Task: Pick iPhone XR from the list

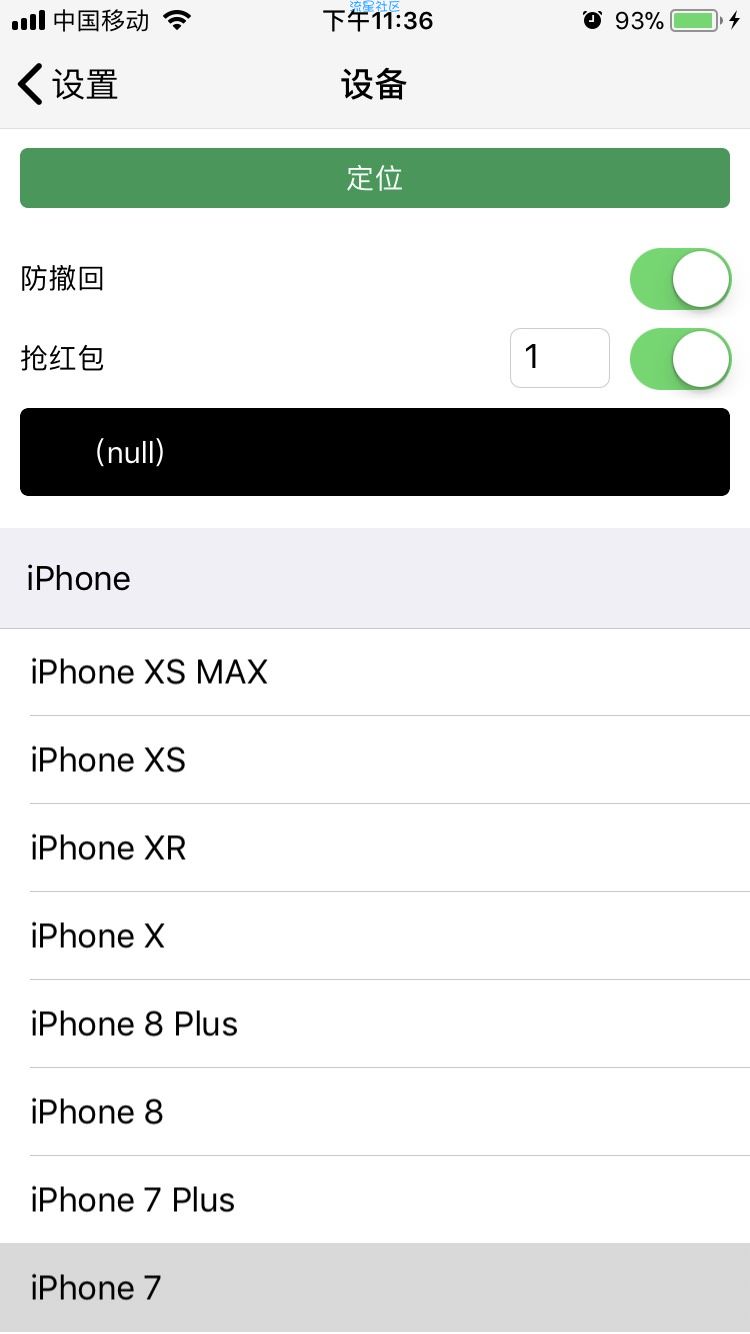Action: point(375,848)
